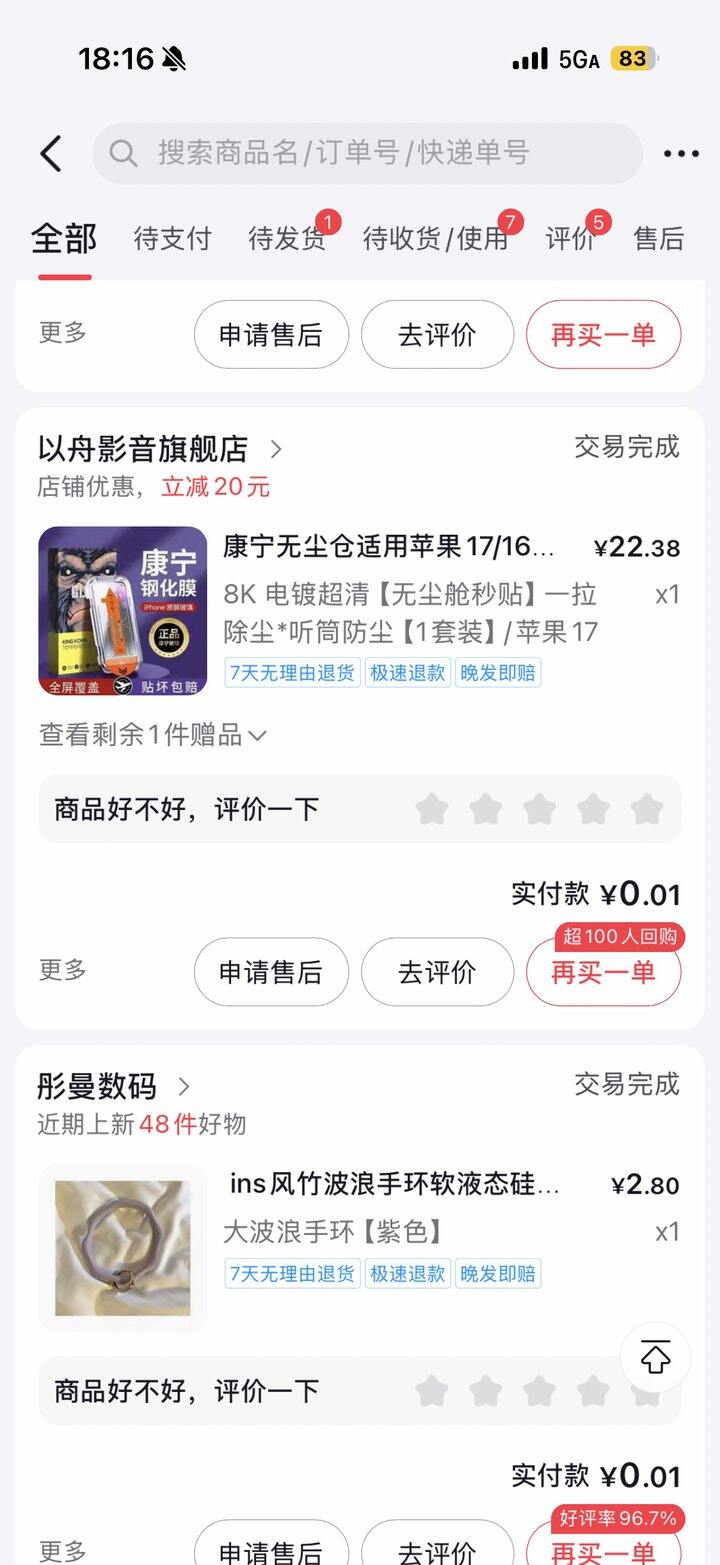The height and width of the screenshot is (1565, 720).
Task: Open the purple bracelet product thumbnail
Action: click(x=120, y=1248)
